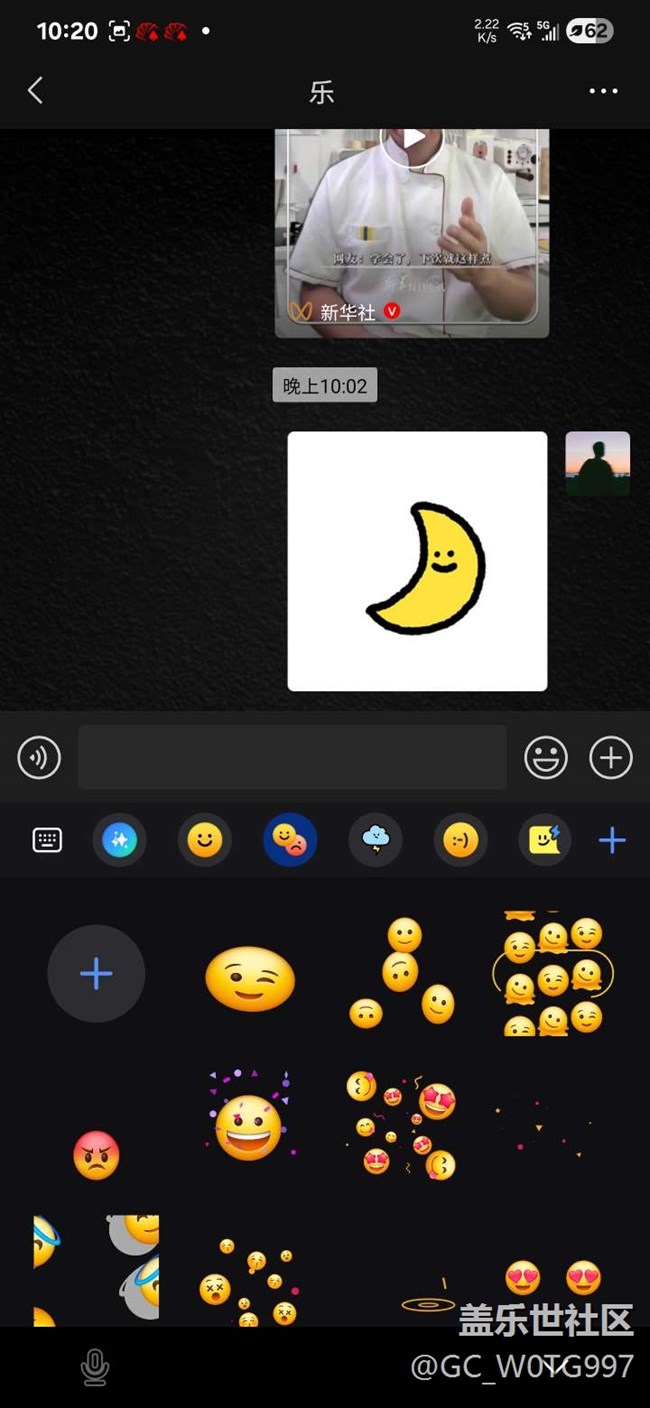
Task: Send the party confetti smiley emoji
Action: pyautogui.click(x=248, y=1127)
